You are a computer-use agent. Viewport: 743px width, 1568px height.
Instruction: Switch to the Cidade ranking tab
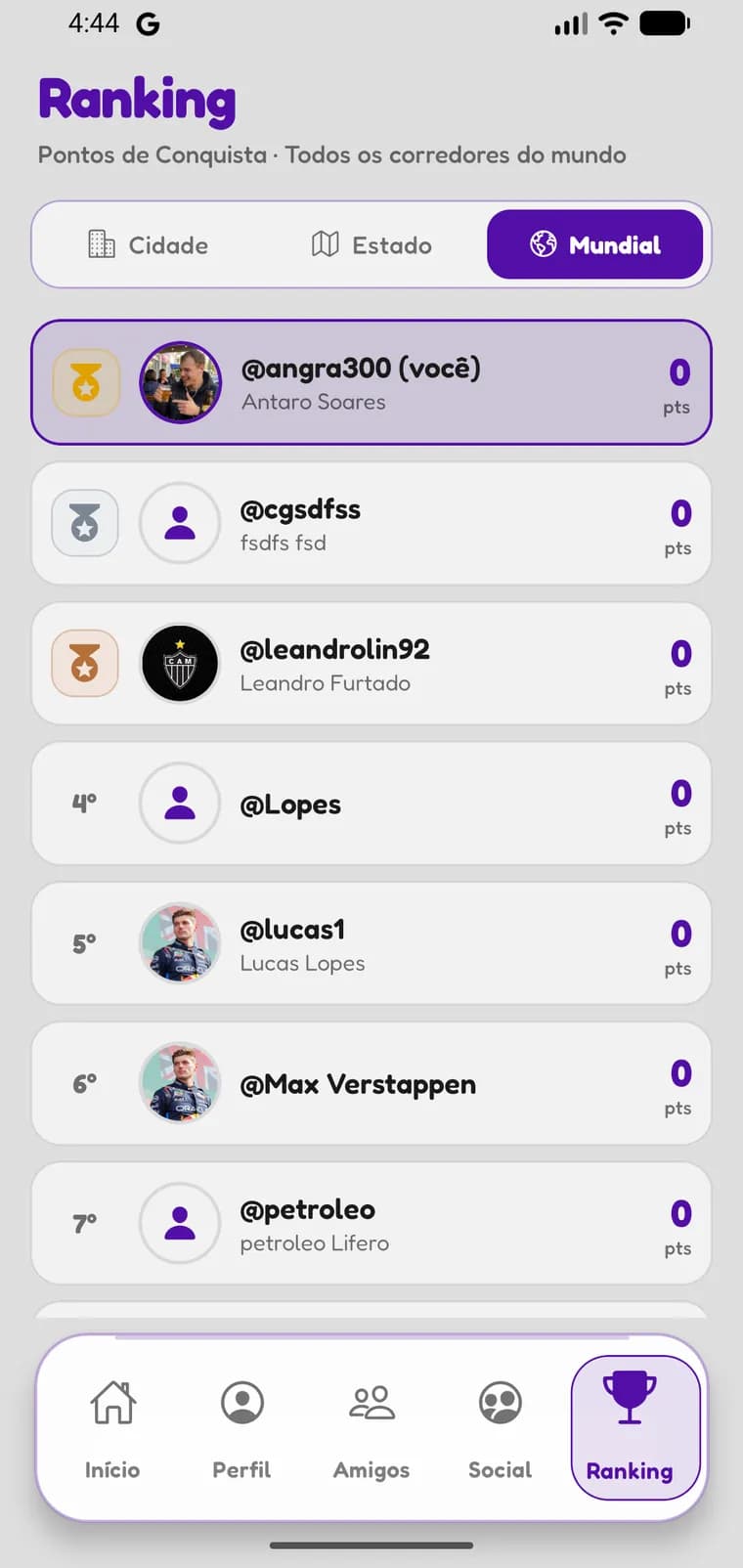pyautogui.click(x=148, y=244)
